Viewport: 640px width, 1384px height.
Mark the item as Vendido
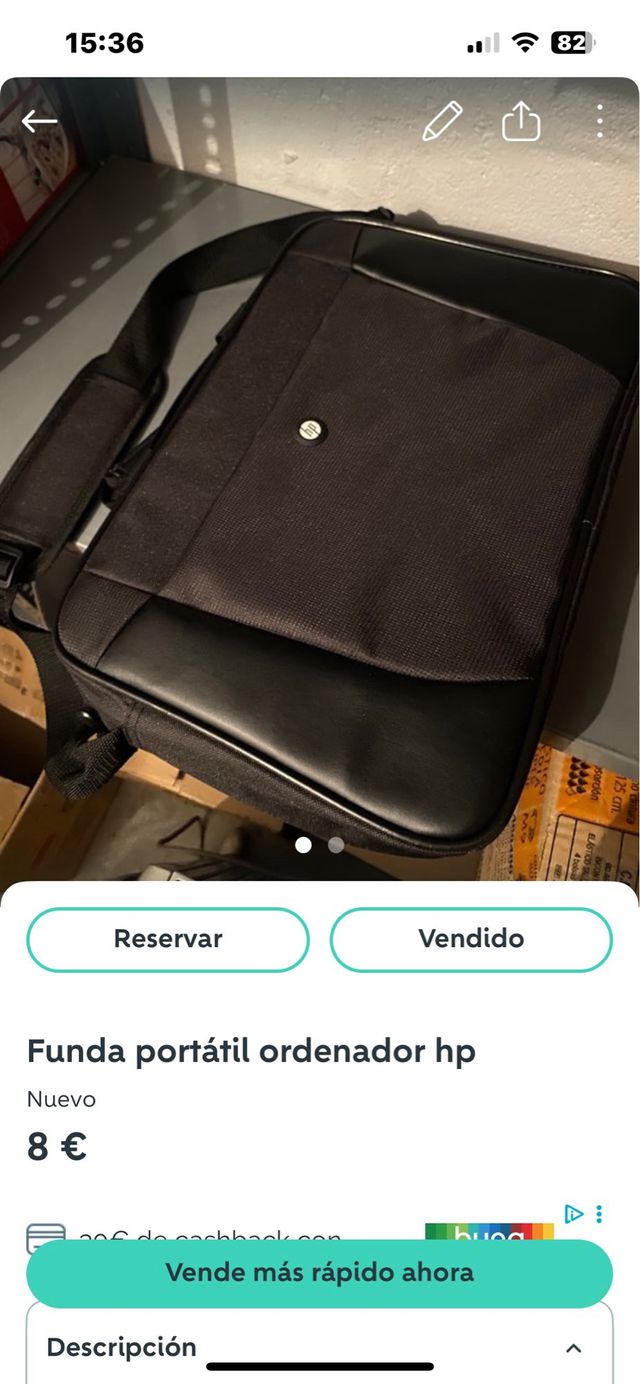pos(471,939)
